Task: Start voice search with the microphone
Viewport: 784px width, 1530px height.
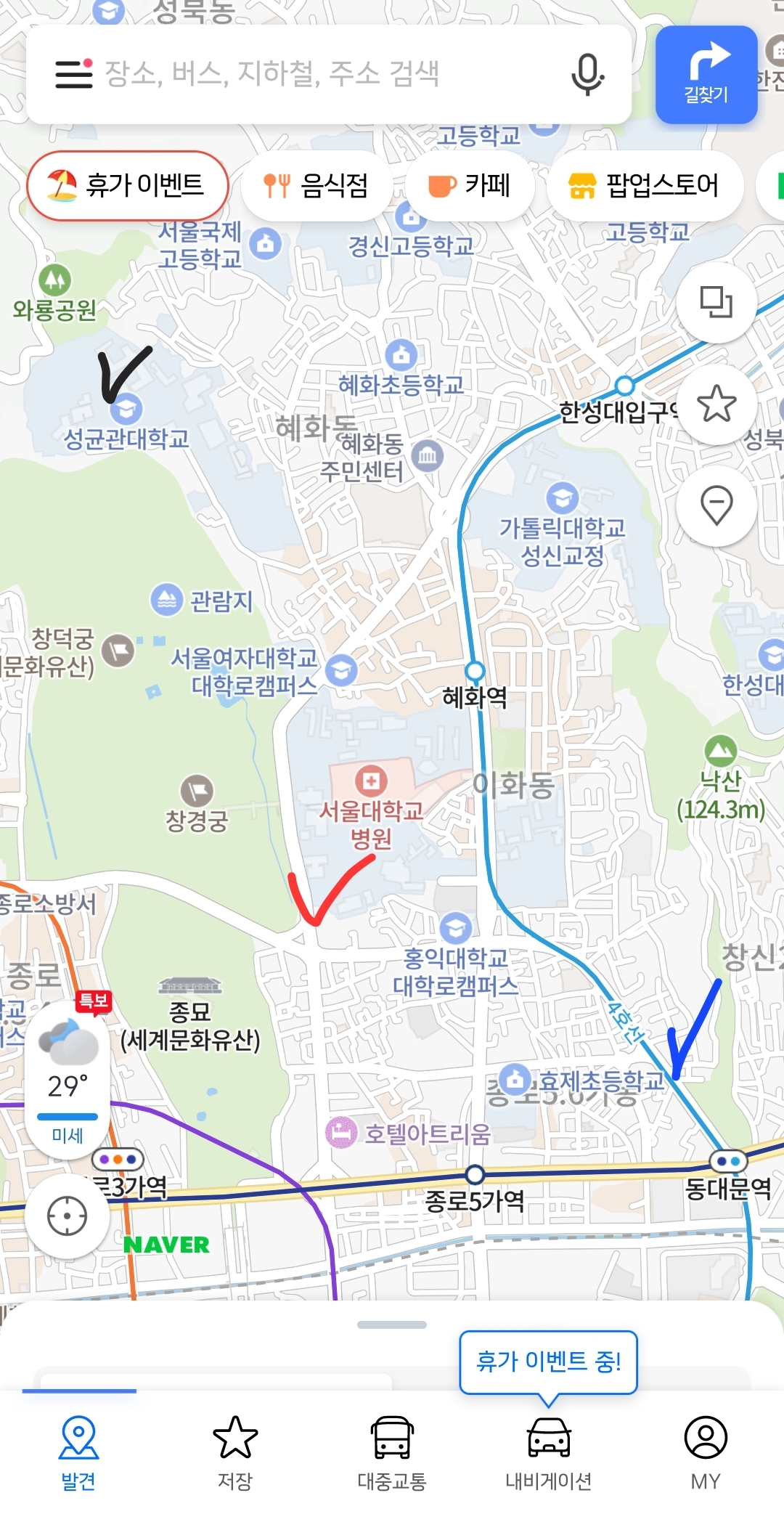Action: point(587,74)
